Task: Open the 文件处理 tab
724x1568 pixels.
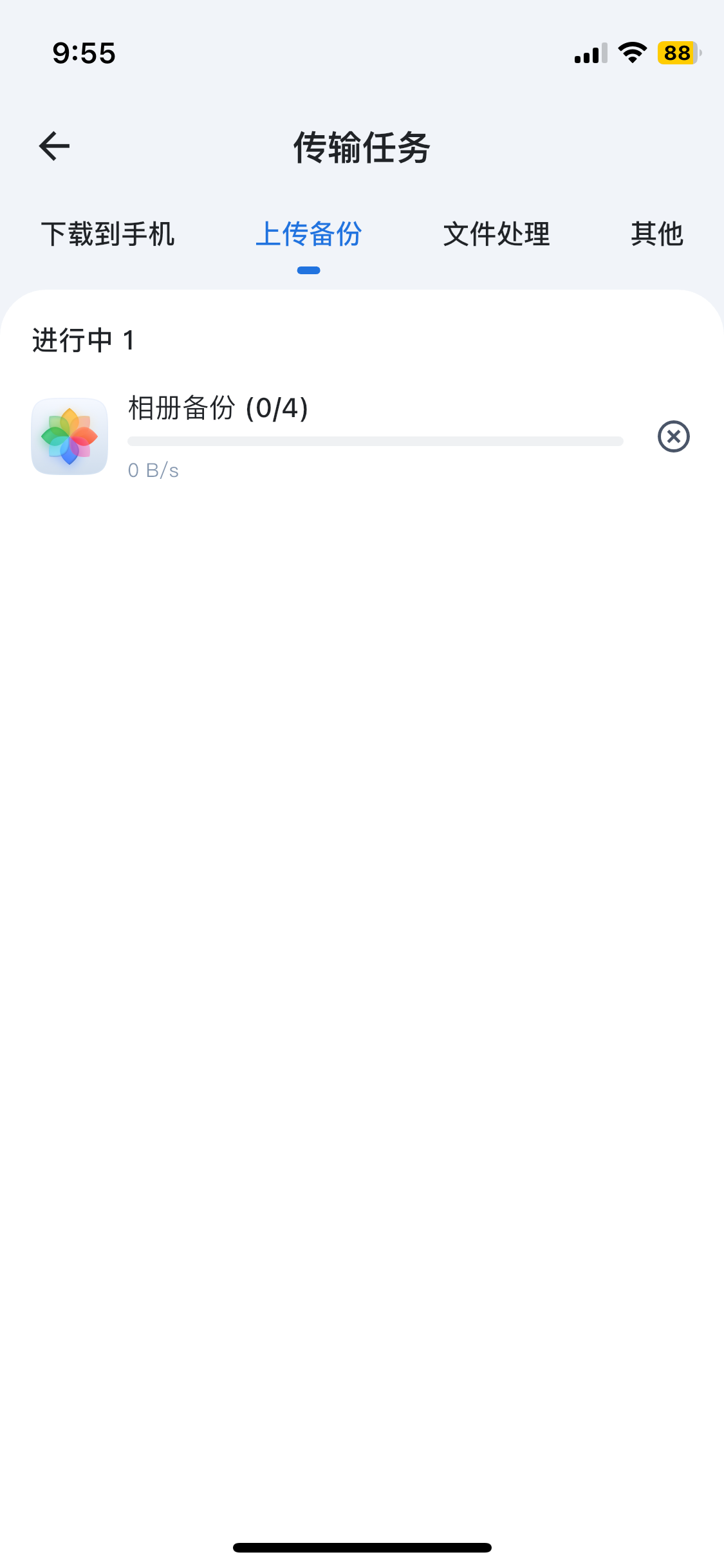Action: pos(496,234)
